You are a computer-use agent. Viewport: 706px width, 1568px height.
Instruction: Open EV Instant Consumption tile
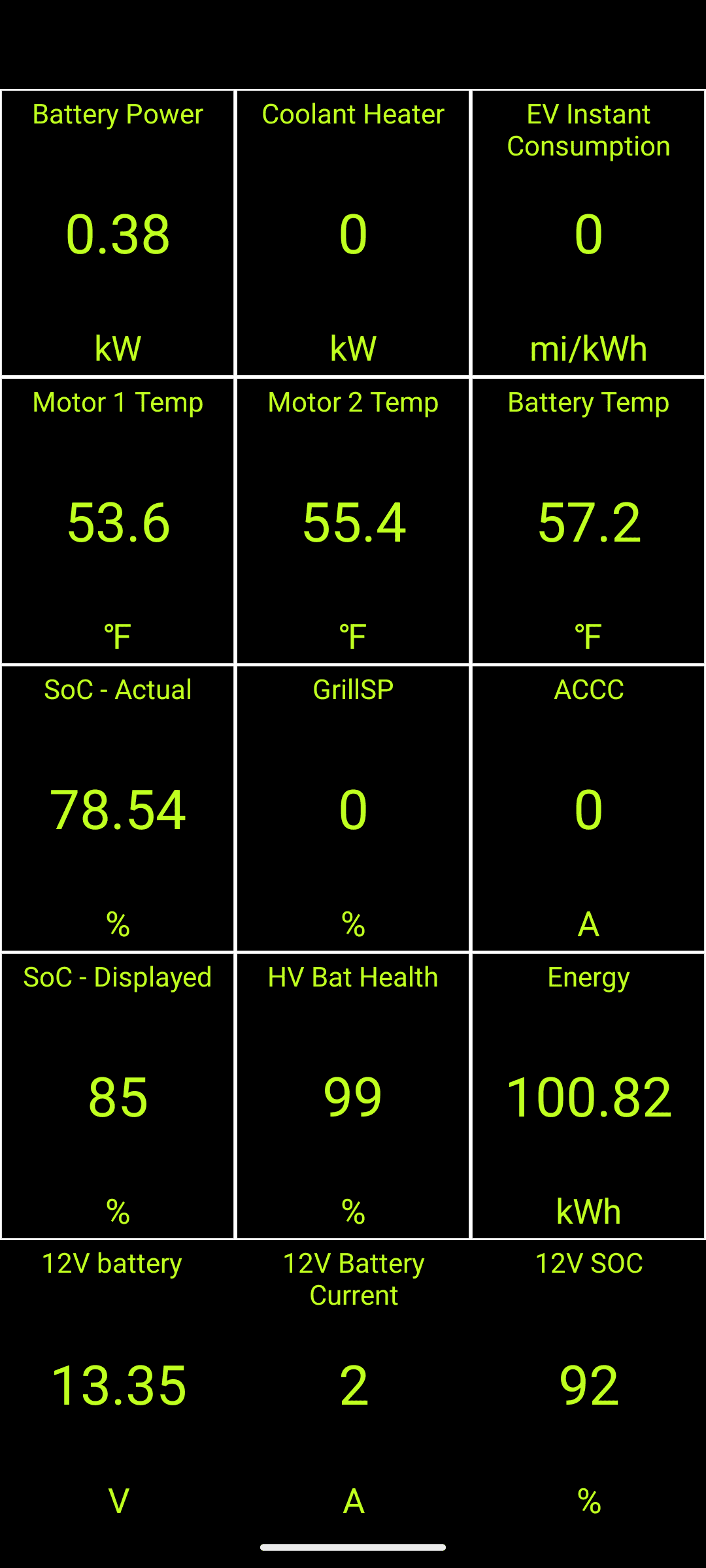click(588, 233)
